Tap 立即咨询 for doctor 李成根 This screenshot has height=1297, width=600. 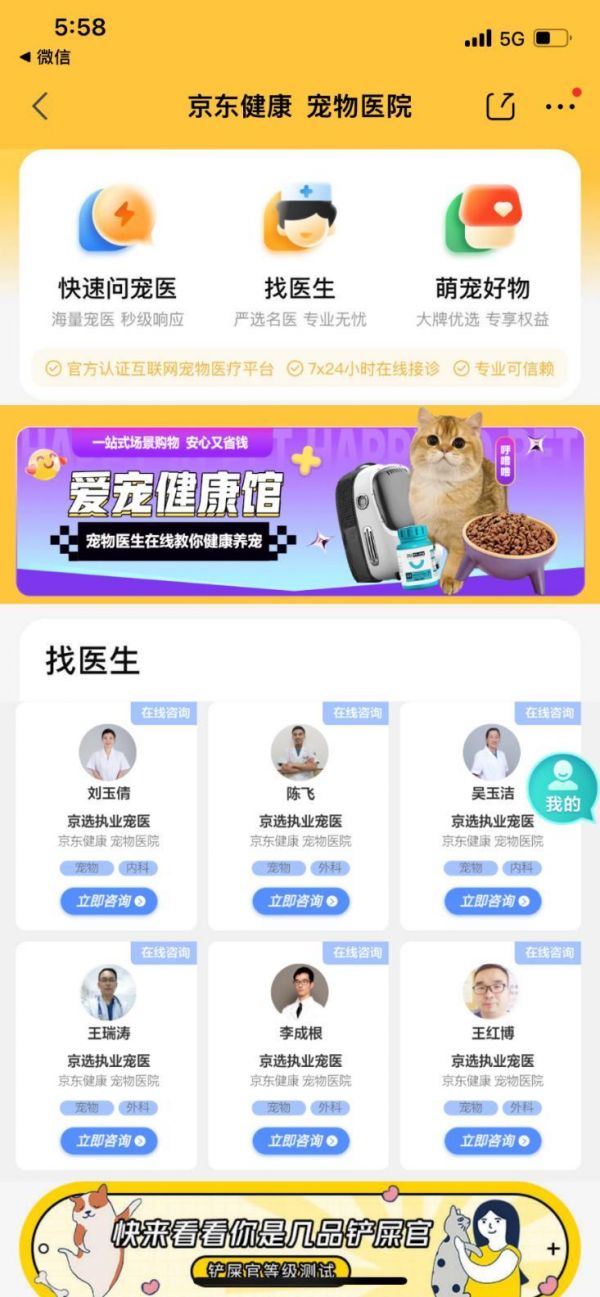300,1141
